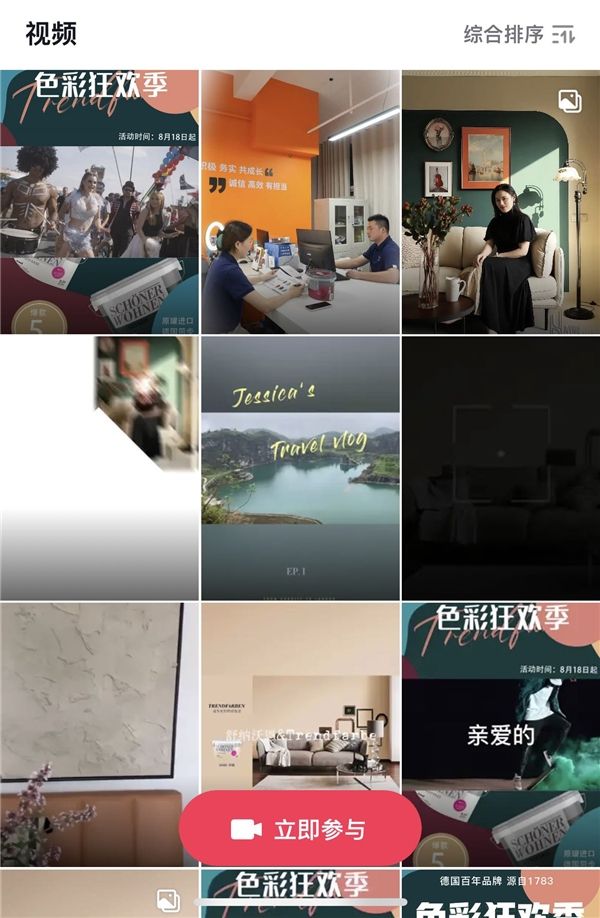
Task: Open the orange office consultation video
Action: coord(300,200)
